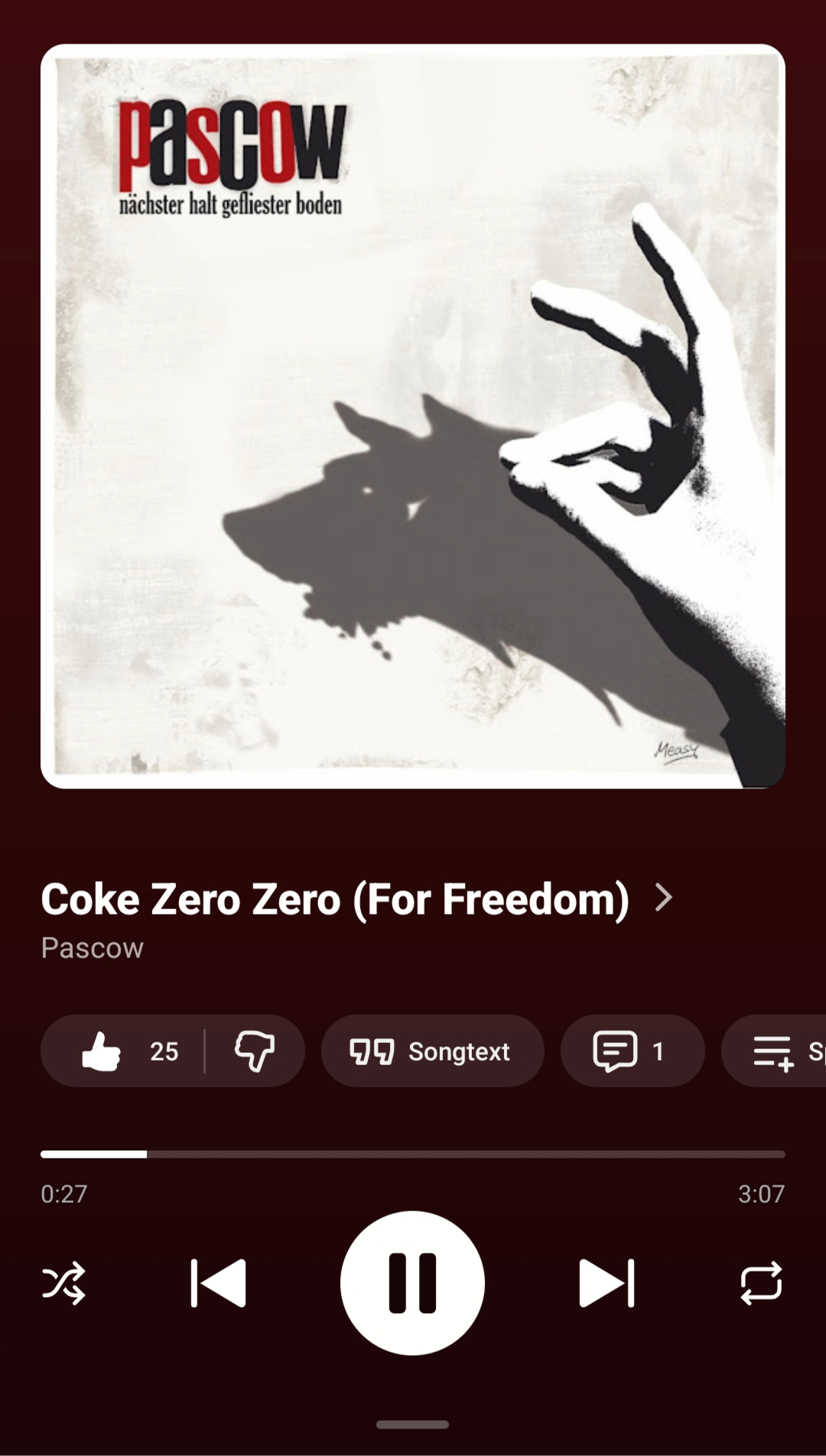Toggle repeat mode
Image resolution: width=826 pixels, height=1456 pixels.
761,1282
